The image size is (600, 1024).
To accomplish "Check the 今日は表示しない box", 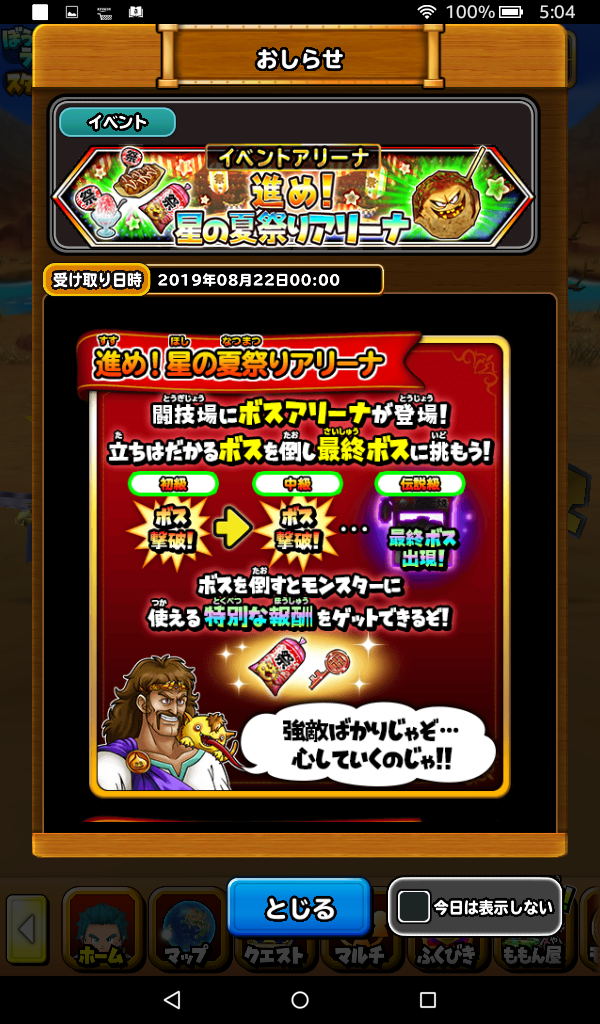I will [x=413, y=907].
